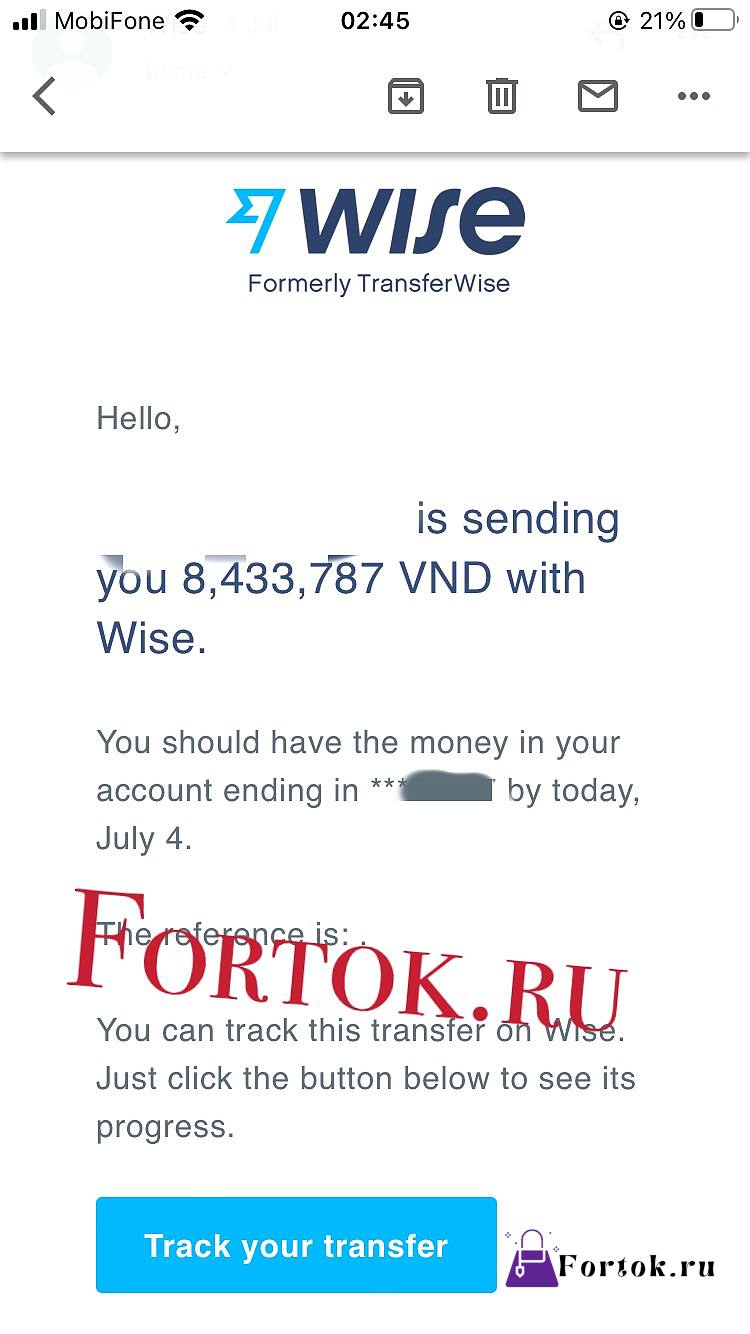
Task: Mark the email as unread
Action: [598, 96]
